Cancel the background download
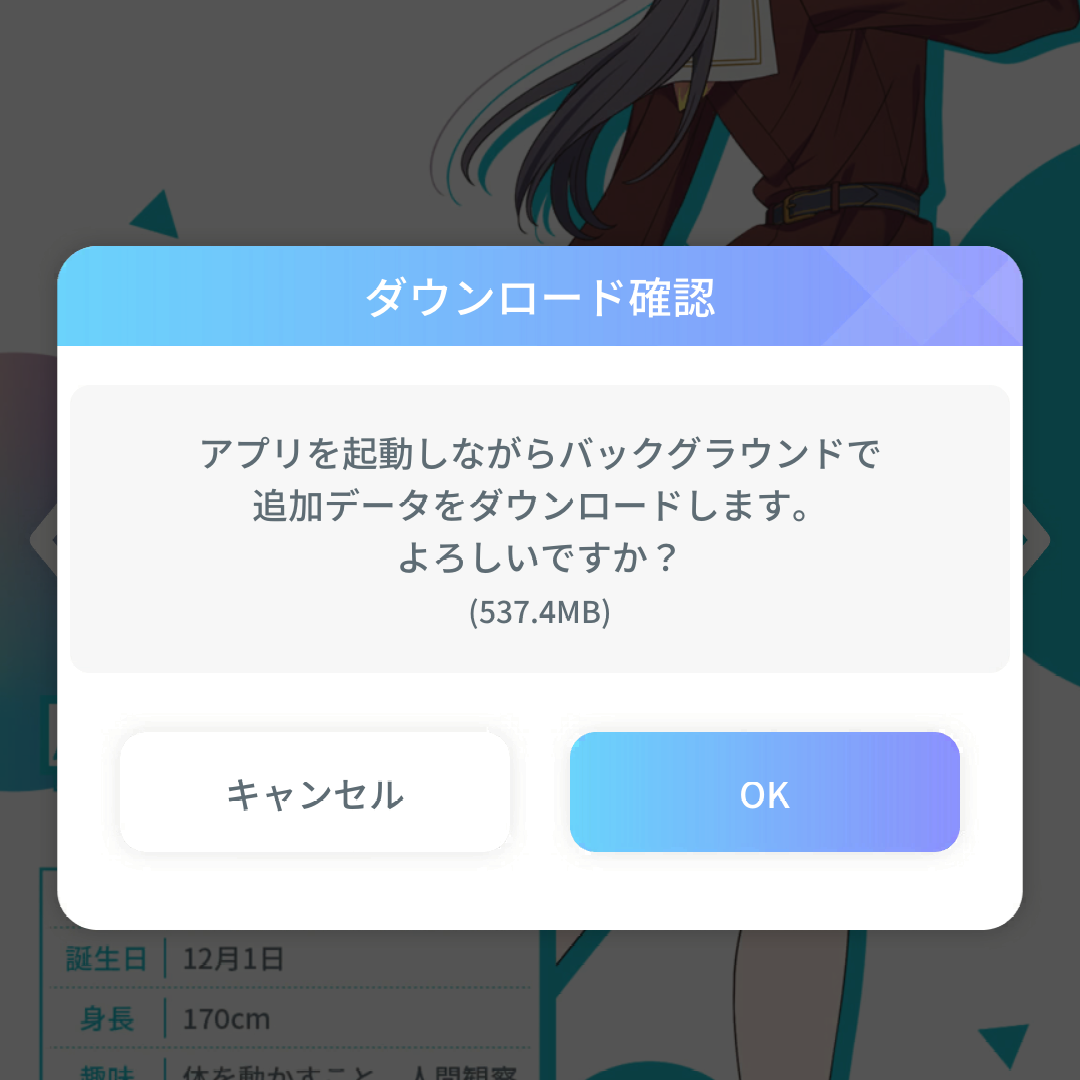1080x1080 pixels. click(x=315, y=792)
